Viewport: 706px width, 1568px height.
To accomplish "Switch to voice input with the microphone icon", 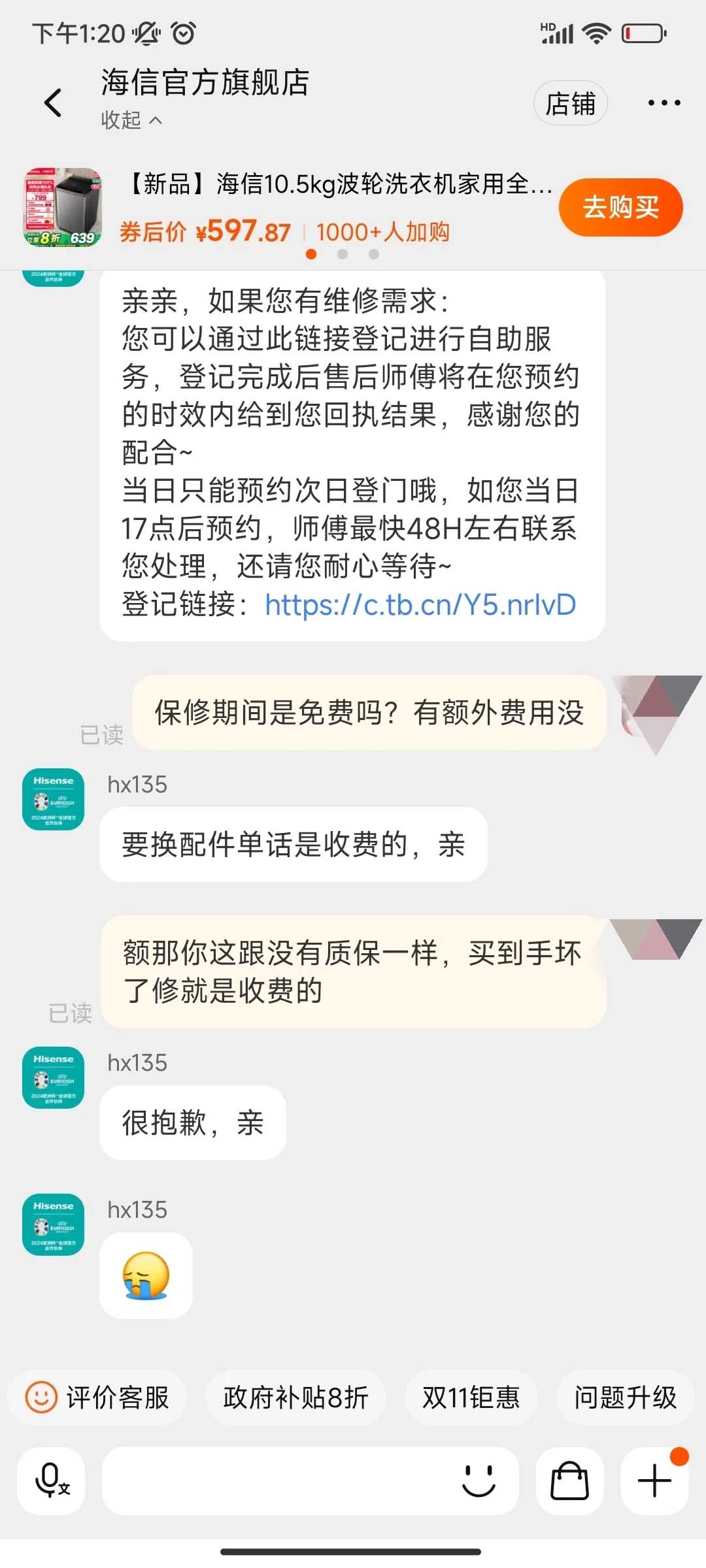I will click(x=52, y=1480).
